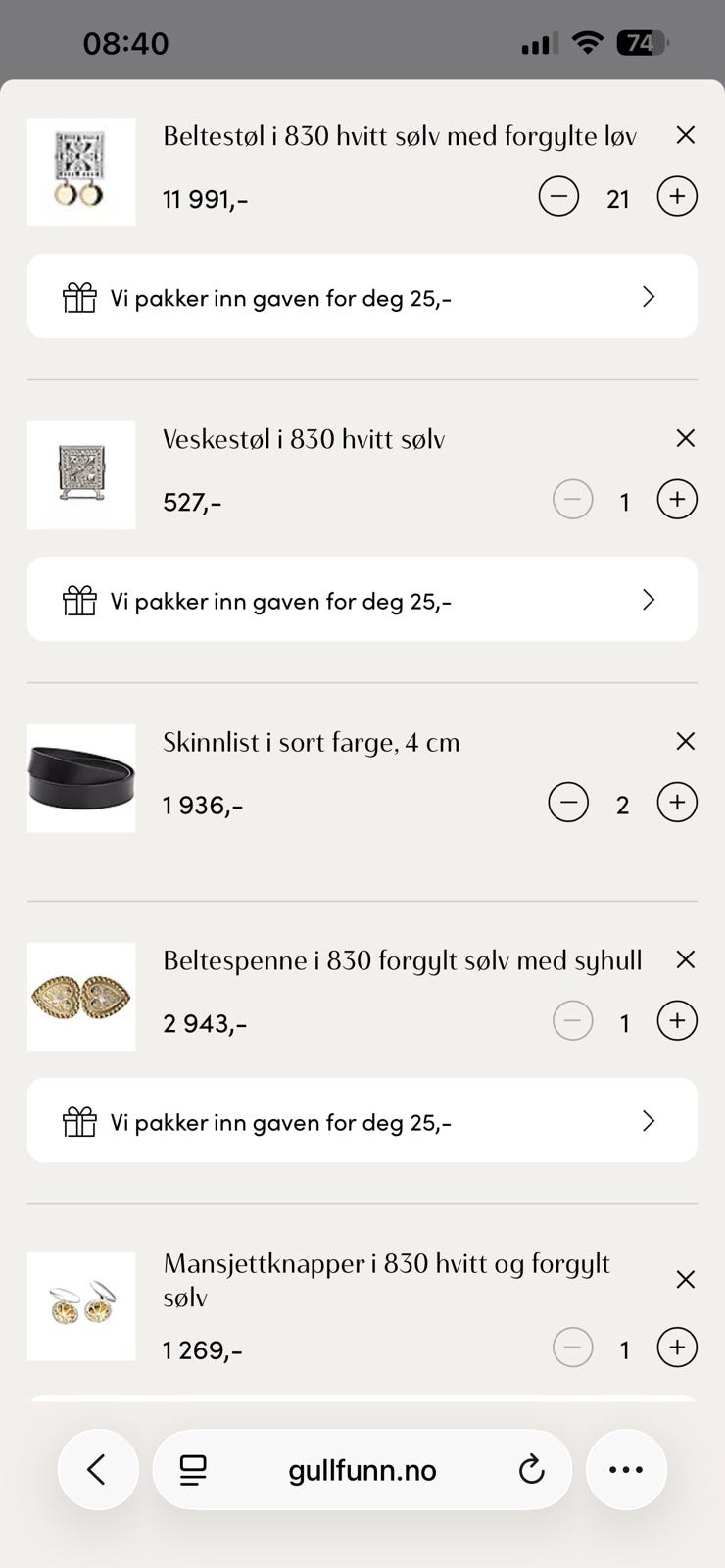Decrease quantity of Skinnlist i sort farge

coord(568,802)
